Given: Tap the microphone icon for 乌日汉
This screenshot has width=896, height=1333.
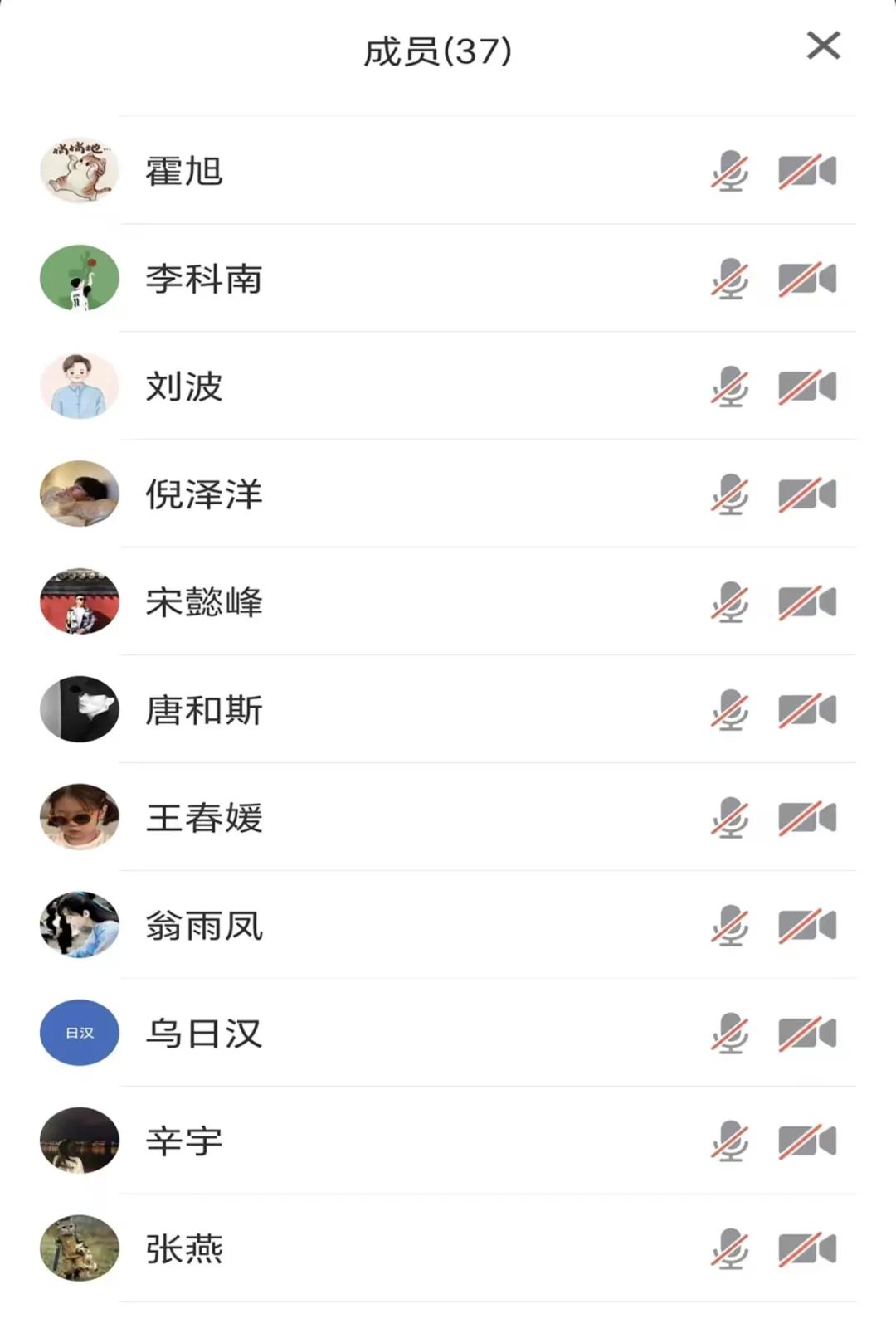Looking at the screenshot, I should click(x=730, y=1034).
